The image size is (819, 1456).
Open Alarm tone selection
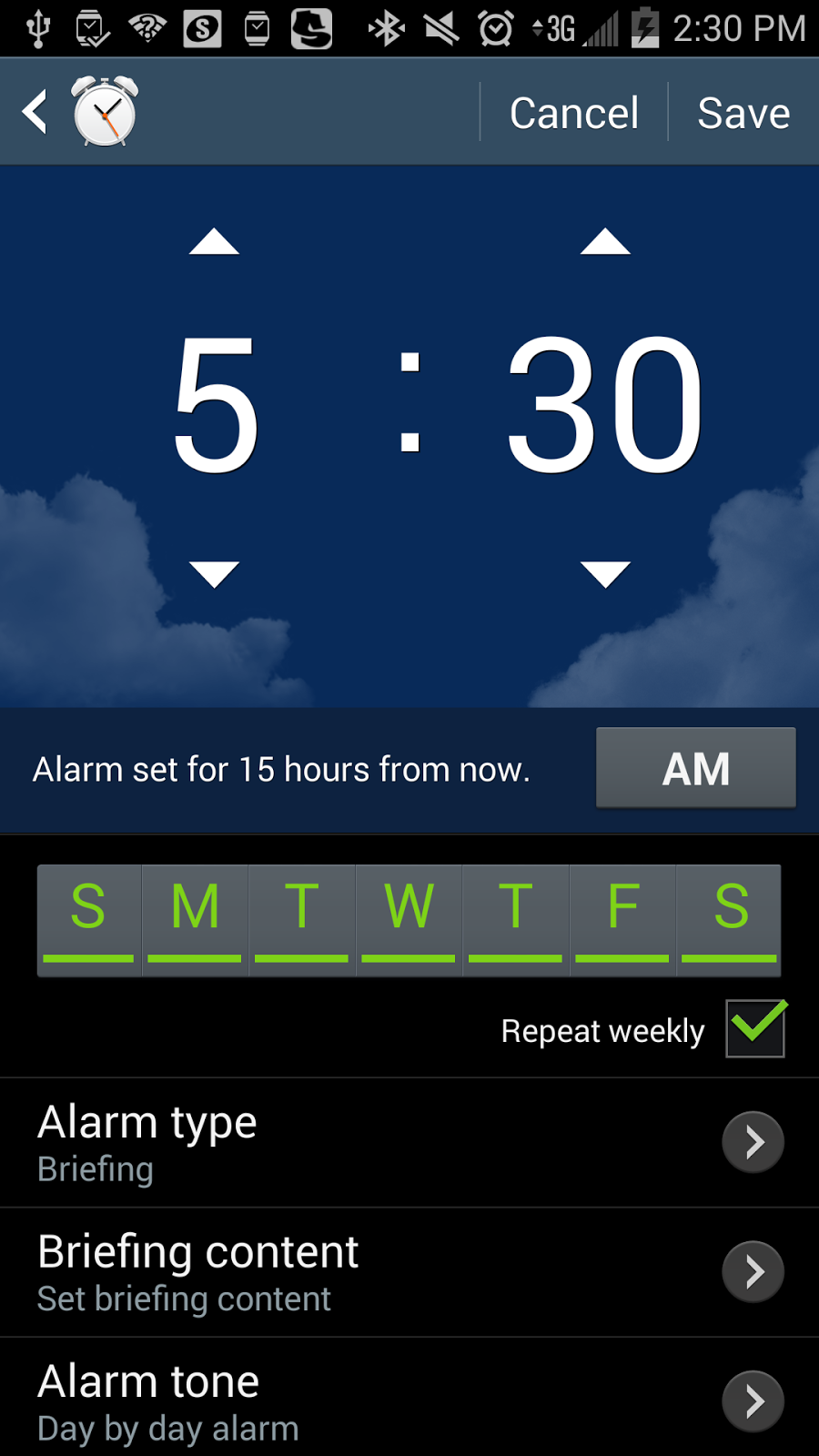click(409, 1401)
